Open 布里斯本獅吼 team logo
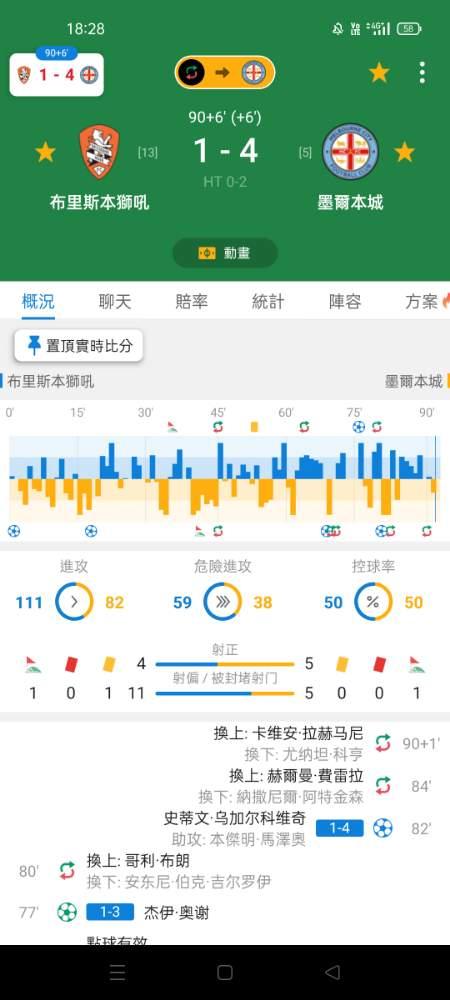Image resolution: width=450 pixels, height=1000 pixels. coord(99,152)
